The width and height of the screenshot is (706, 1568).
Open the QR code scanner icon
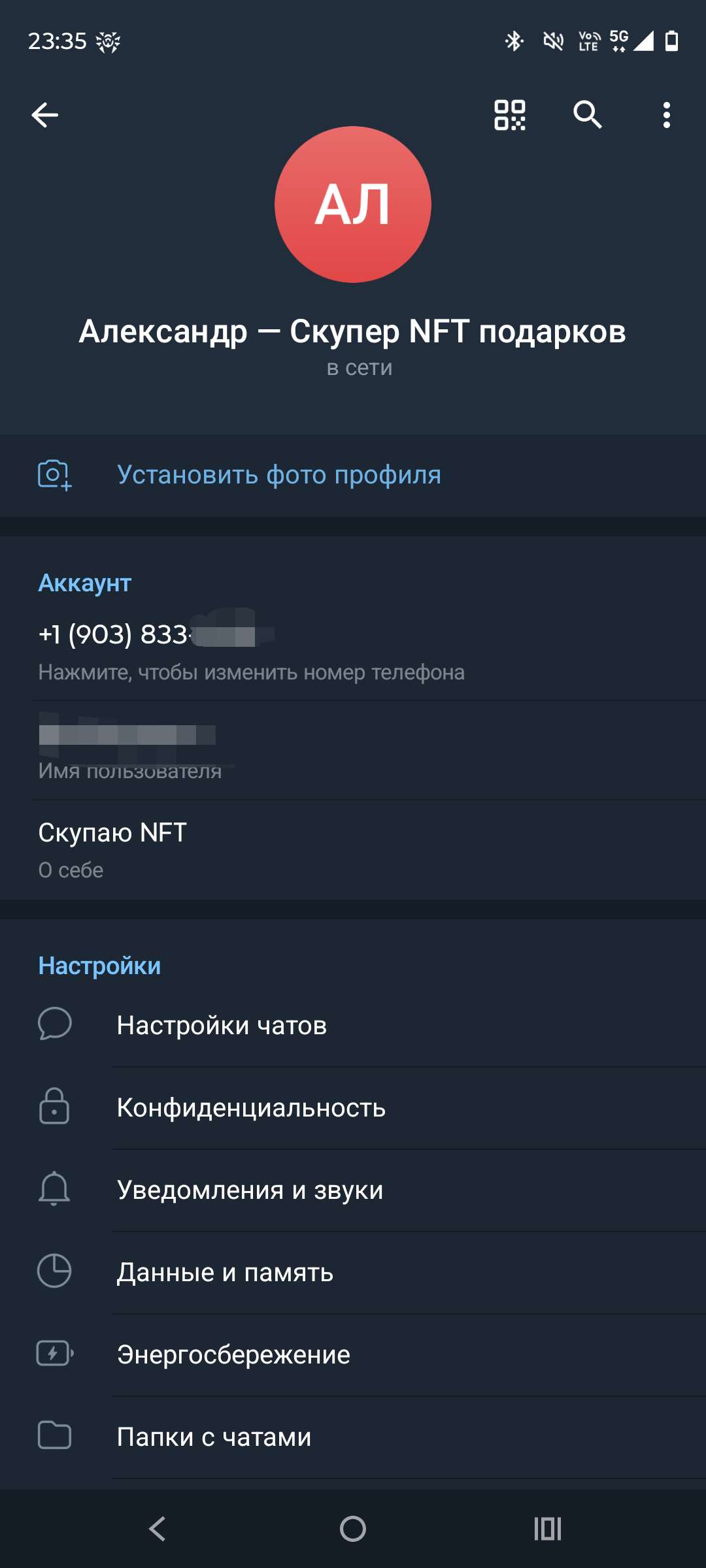pos(510,115)
